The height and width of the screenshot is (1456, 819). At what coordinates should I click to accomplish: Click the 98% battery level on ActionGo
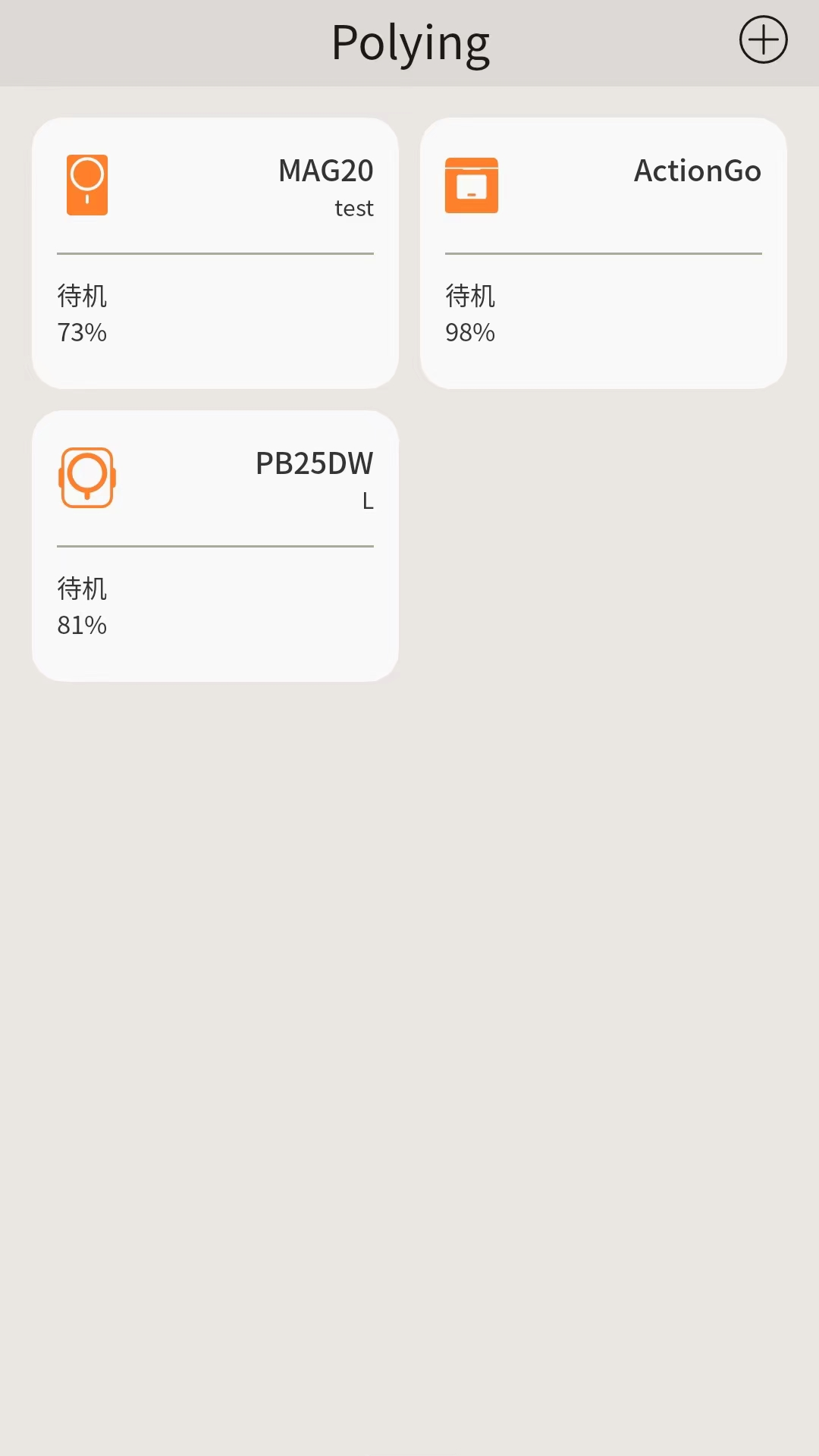pyautogui.click(x=469, y=332)
